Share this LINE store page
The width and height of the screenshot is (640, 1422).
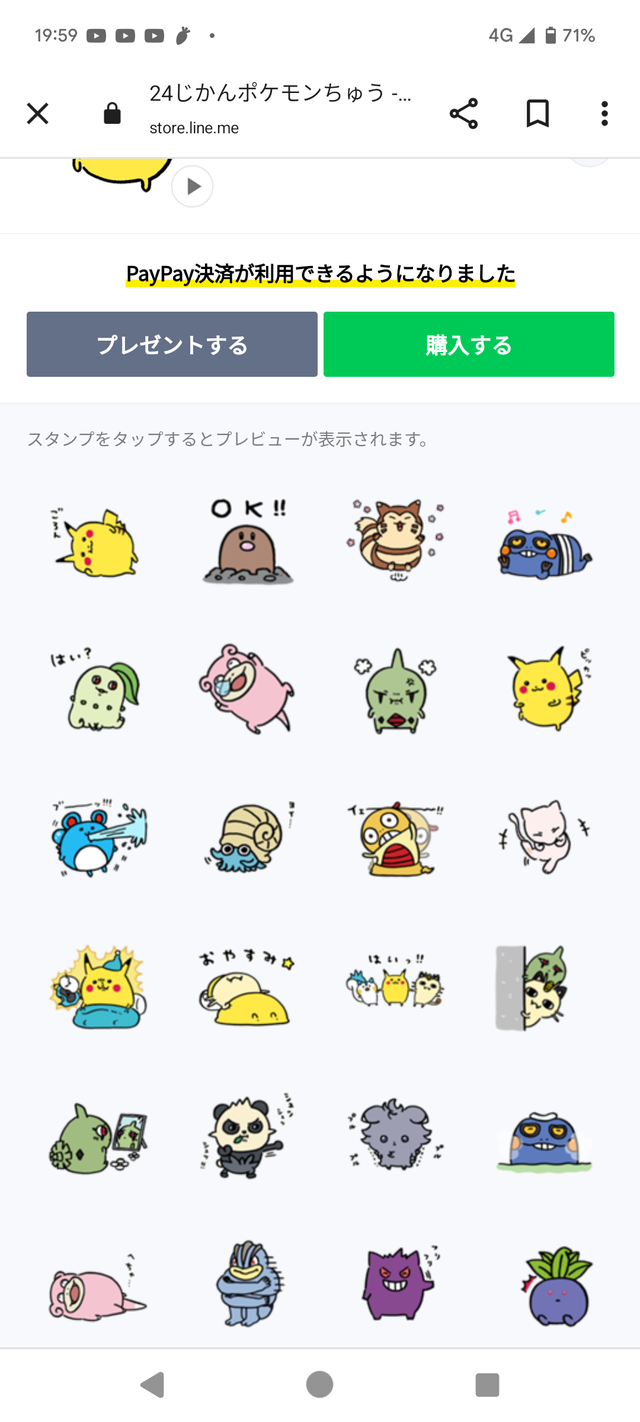click(x=464, y=114)
